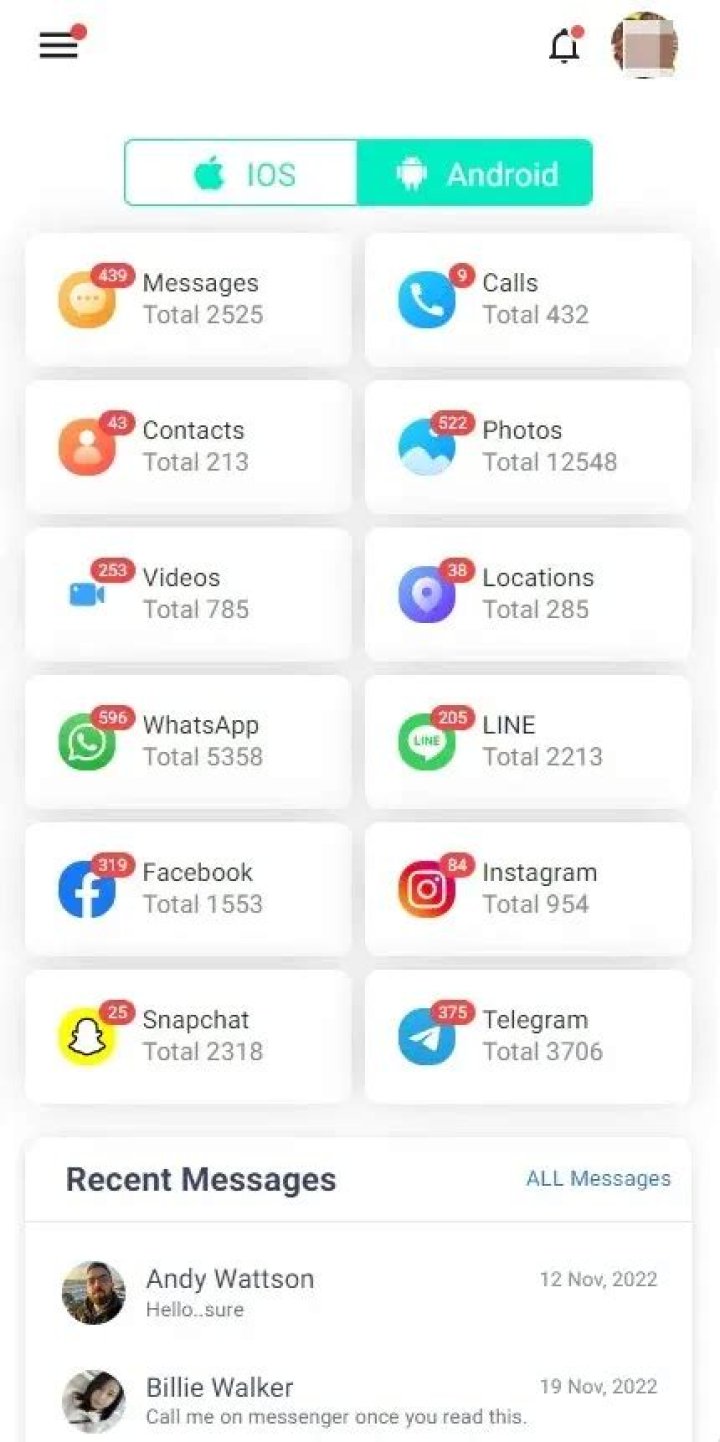Open the WhatsApp card

188,741
